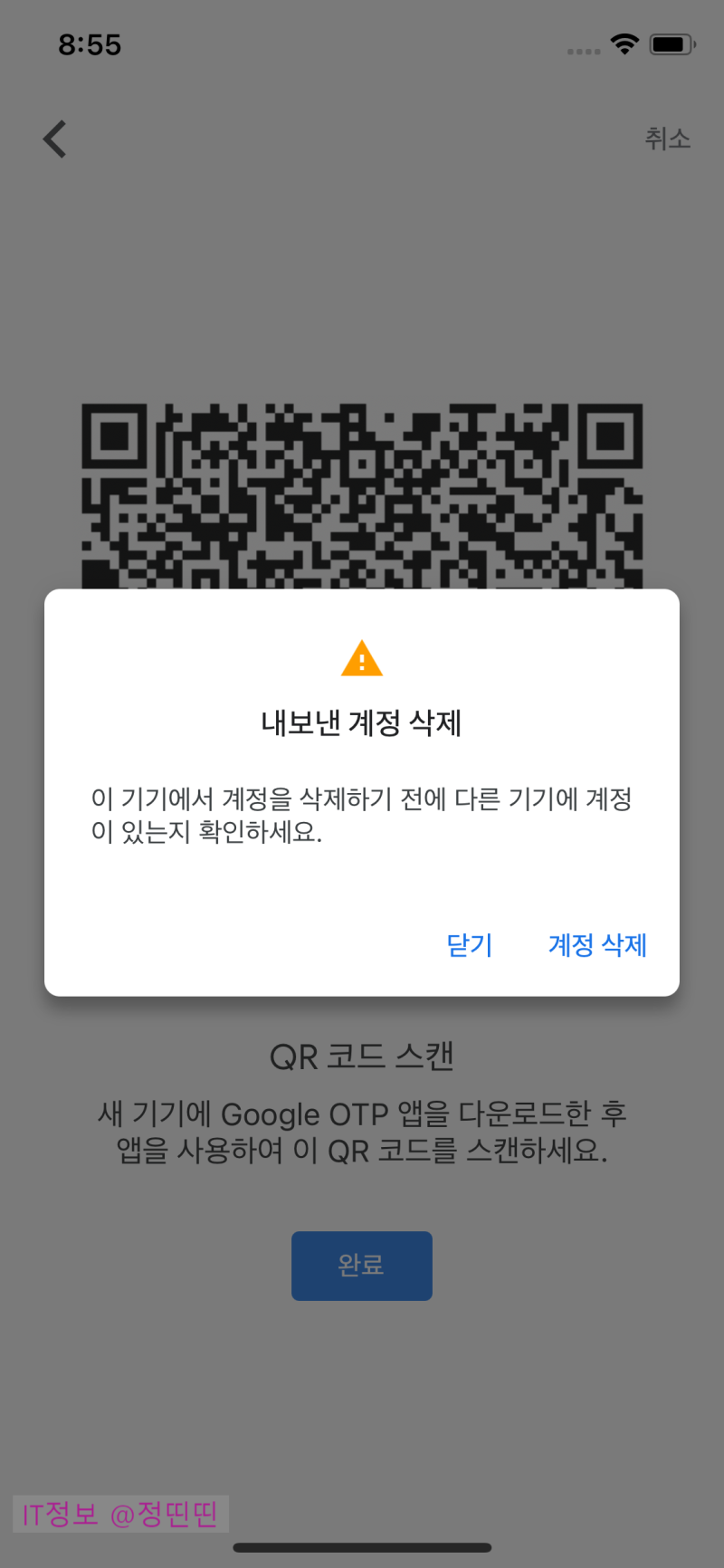Tap the QR 코드 스캔 heading
This screenshot has width=724, height=1568.
click(362, 1056)
